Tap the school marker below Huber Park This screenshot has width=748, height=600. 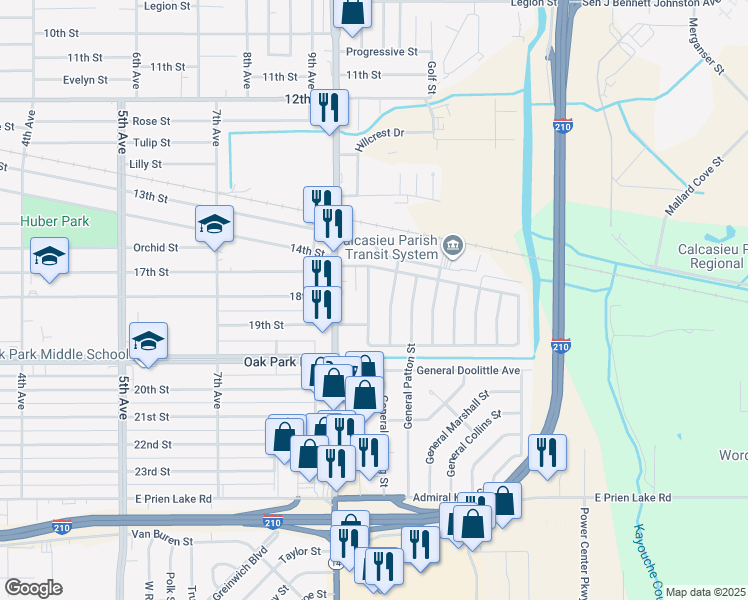click(x=50, y=256)
